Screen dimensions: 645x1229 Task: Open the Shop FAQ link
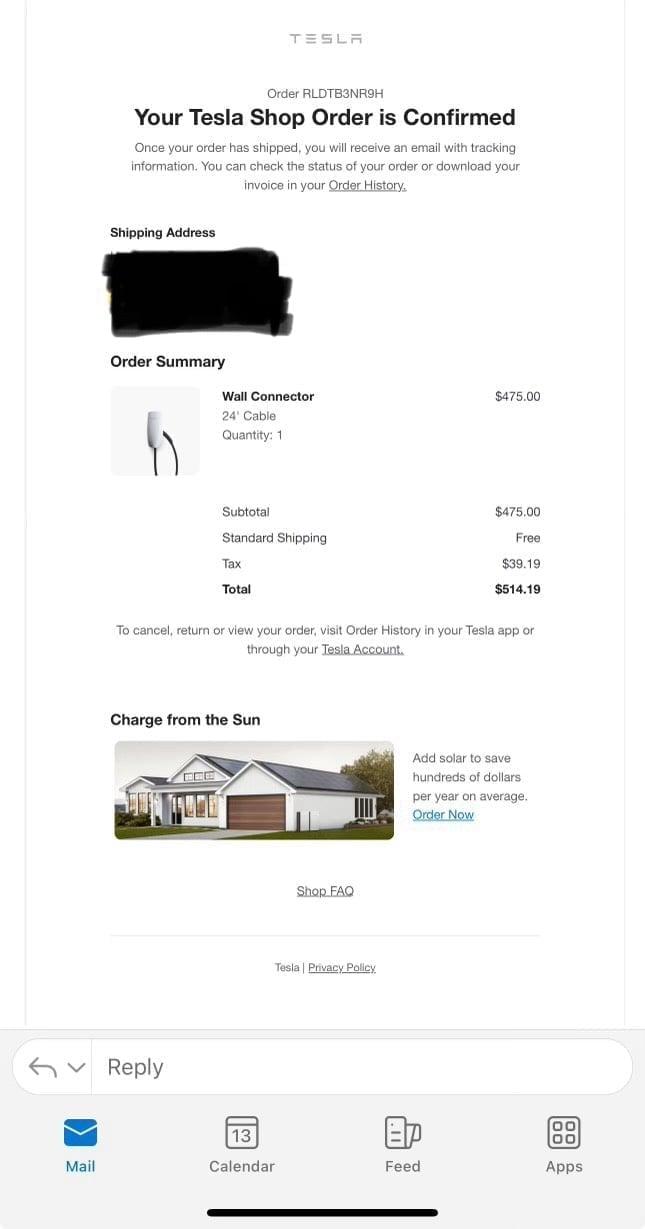(x=325, y=891)
